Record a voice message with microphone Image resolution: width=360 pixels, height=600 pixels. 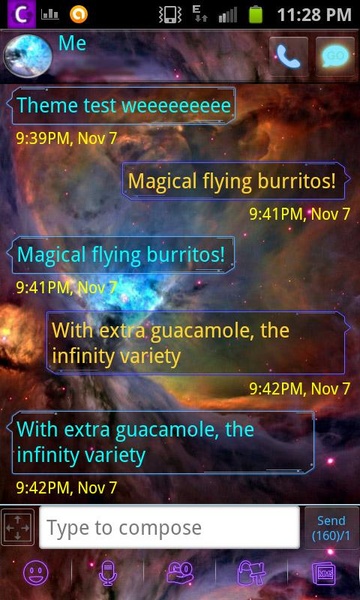coord(108,574)
